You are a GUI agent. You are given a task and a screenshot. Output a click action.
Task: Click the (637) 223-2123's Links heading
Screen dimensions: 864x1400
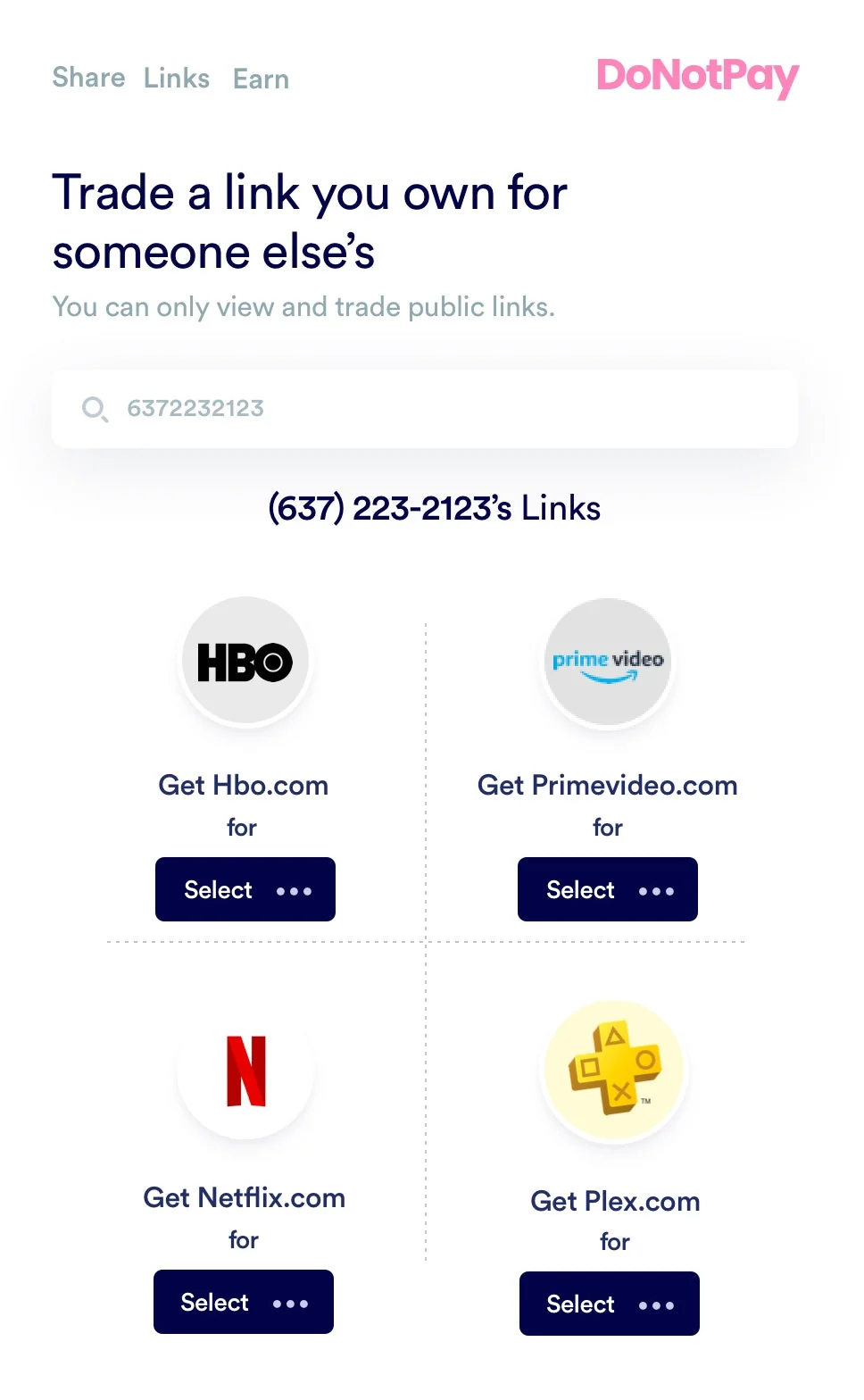coord(434,507)
